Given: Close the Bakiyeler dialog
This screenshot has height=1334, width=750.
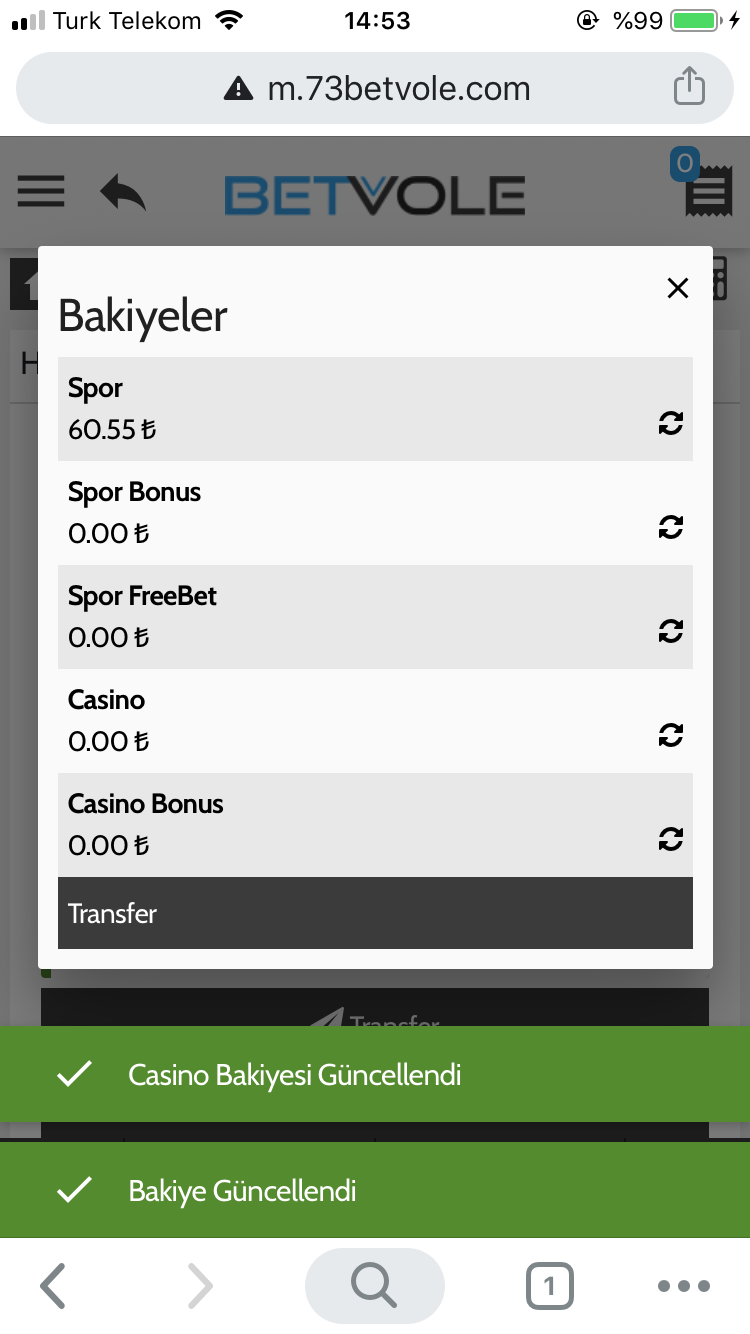Looking at the screenshot, I should [678, 288].
